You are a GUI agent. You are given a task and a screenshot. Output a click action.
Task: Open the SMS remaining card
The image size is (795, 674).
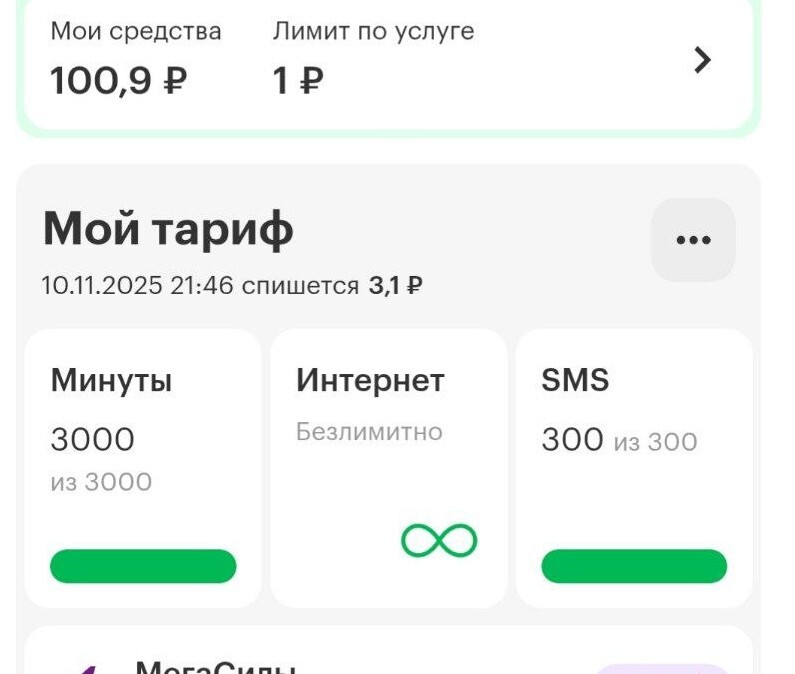tap(634, 467)
